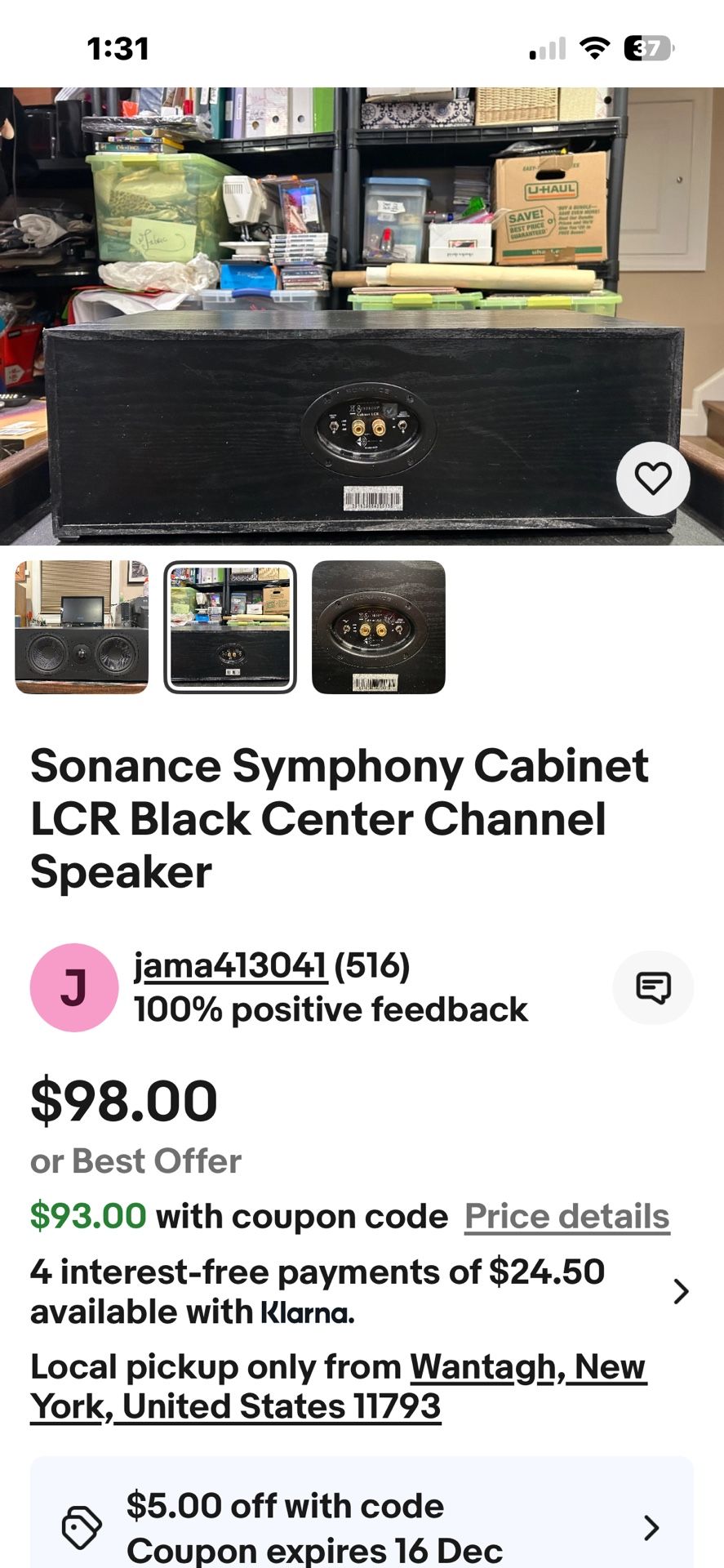
Task: Expand Klarna interest-free payments details
Action: (x=682, y=1293)
